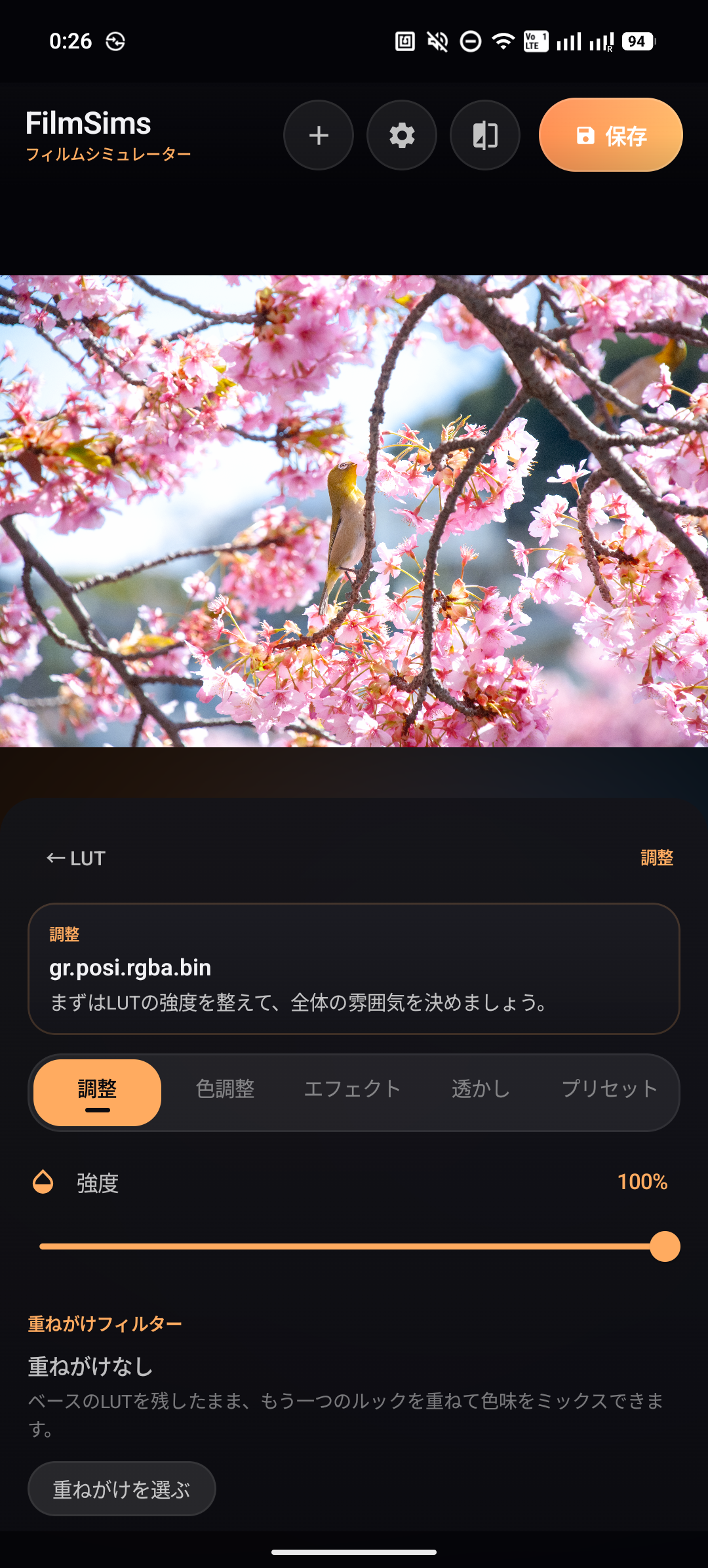Tap 重ねがけを選ぶ to choose overlay filter
The width and height of the screenshot is (708, 1568).
[122, 1488]
